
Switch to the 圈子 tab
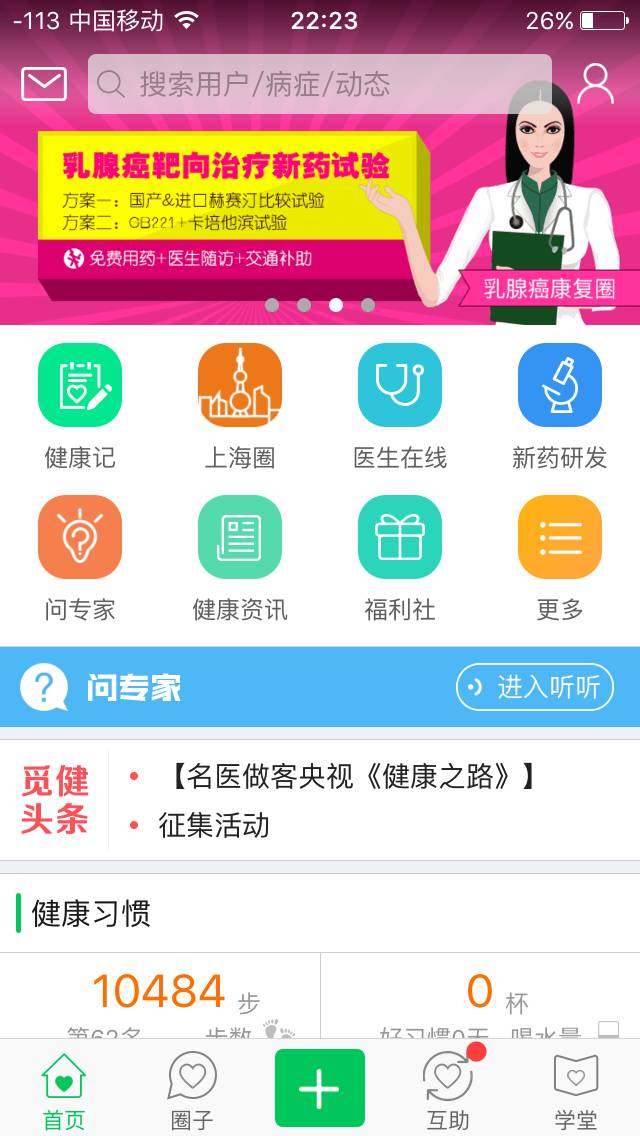click(x=192, y=1090)
